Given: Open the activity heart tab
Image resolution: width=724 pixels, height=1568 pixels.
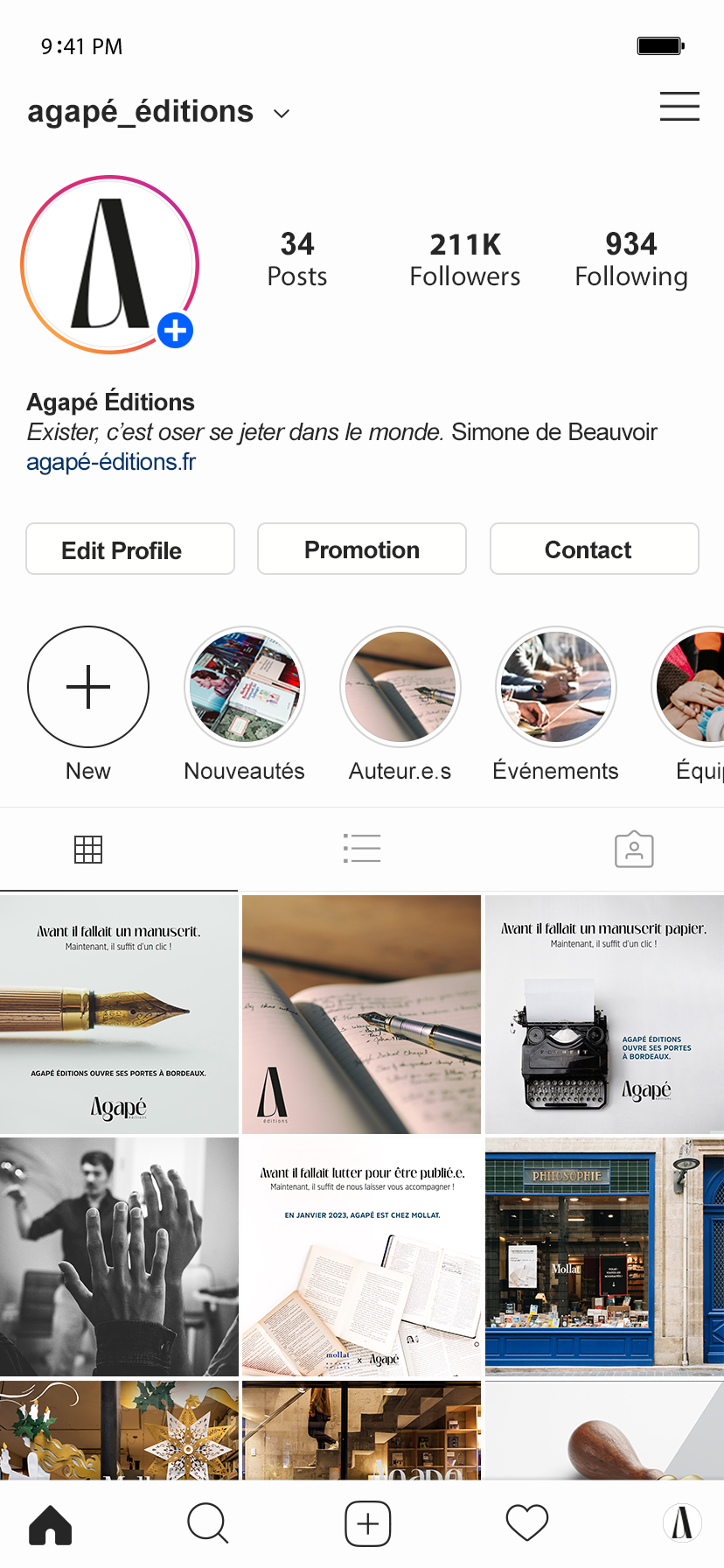Looking at the screenshot, I should point(527,1524).
